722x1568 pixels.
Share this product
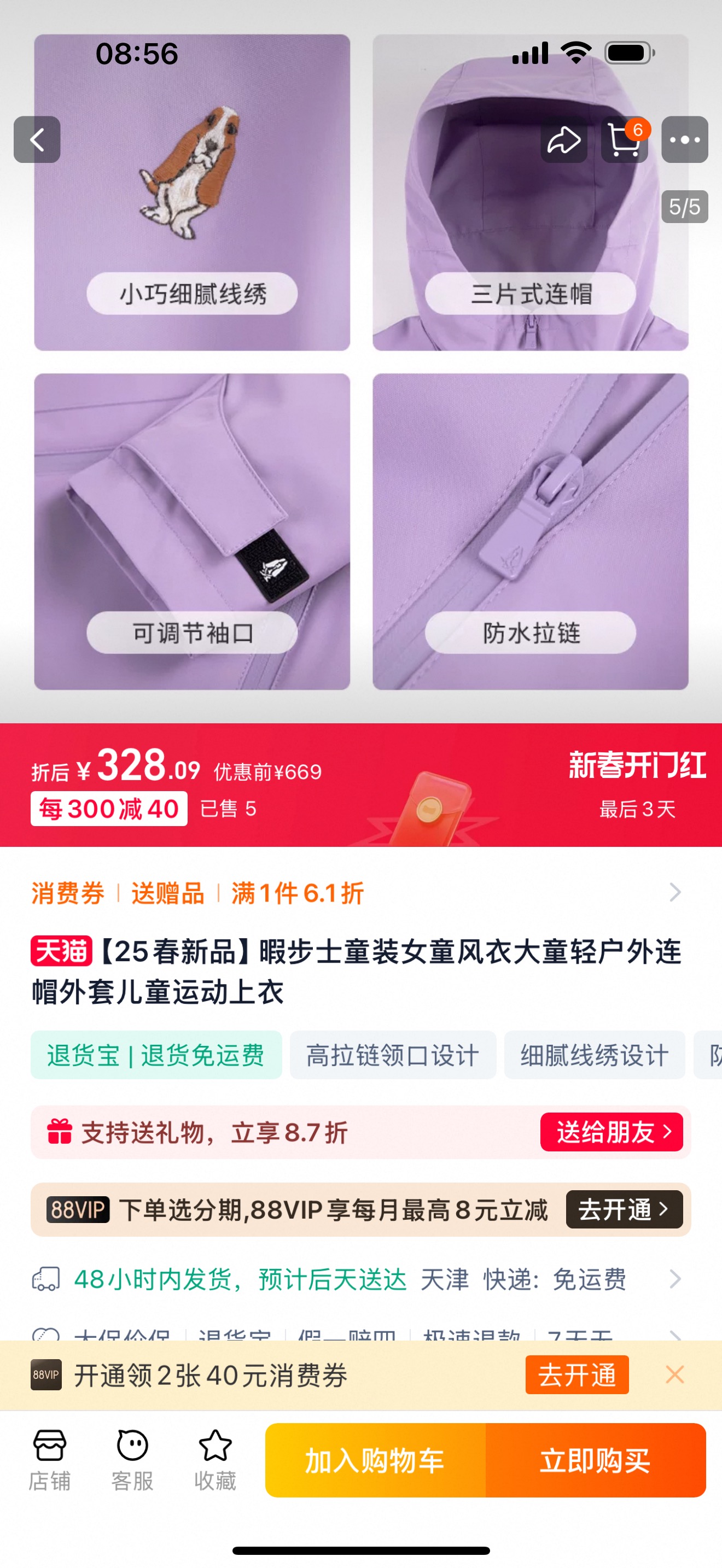(564, 139)
